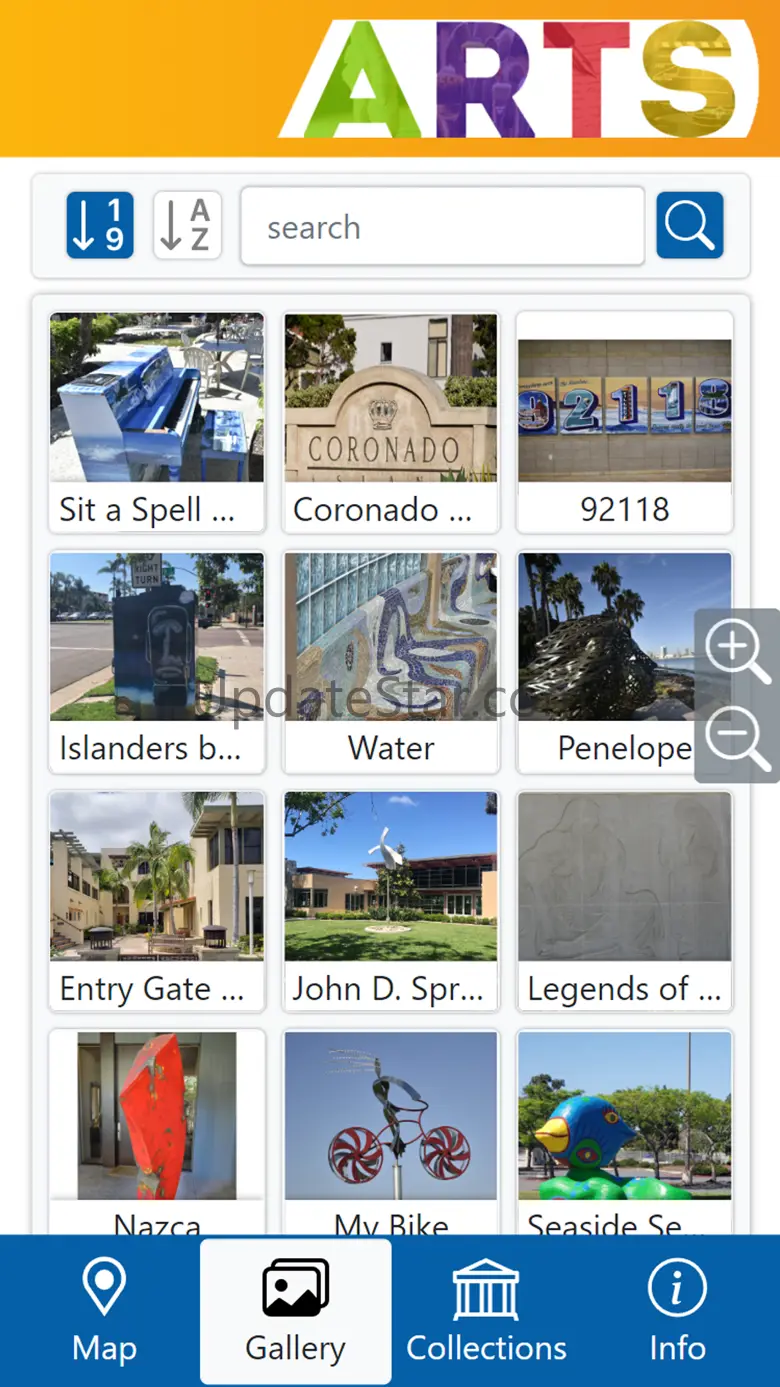Focus the search text field
This screenshot has width=780, height=1387.
[442, 227]
